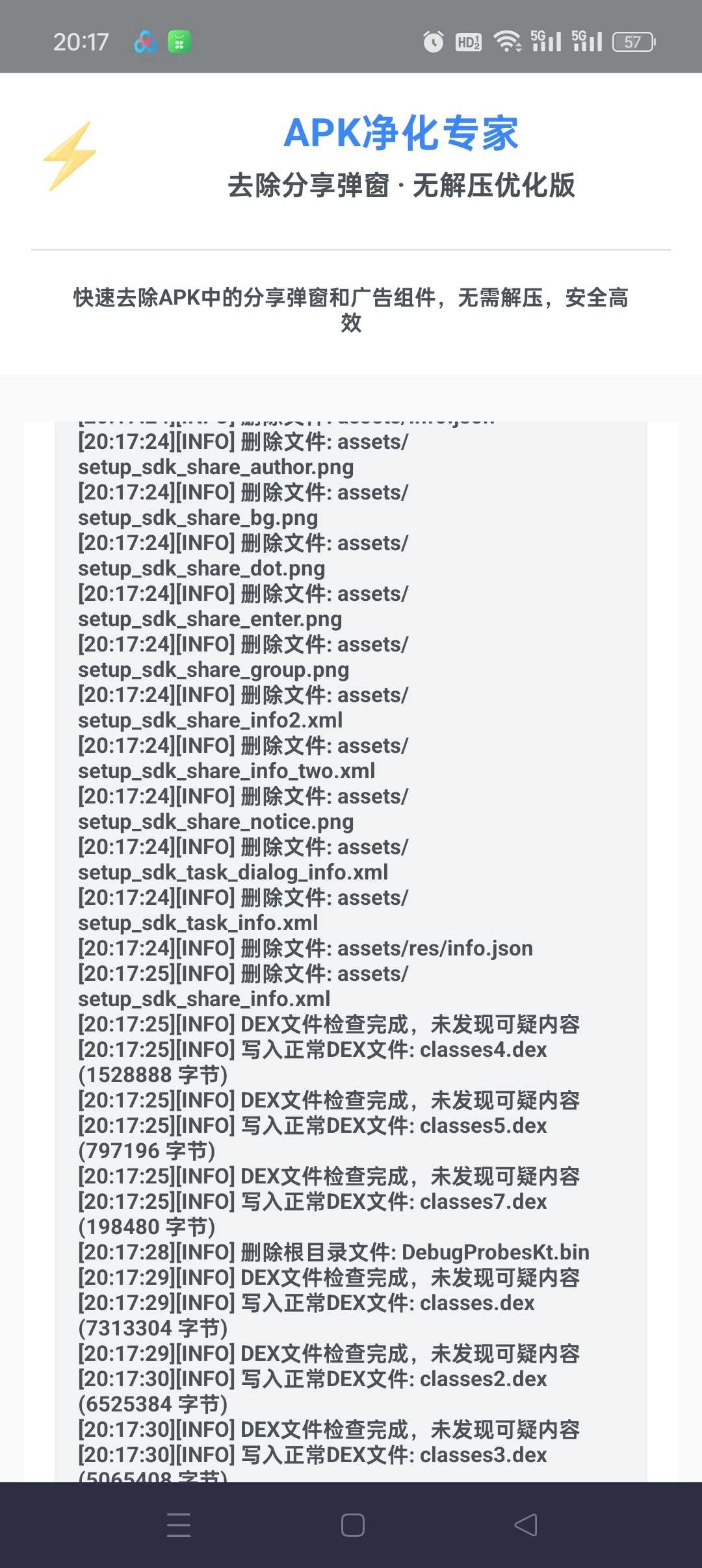Go back using the system back button
702x1568 pixels.
[526, 1524]
